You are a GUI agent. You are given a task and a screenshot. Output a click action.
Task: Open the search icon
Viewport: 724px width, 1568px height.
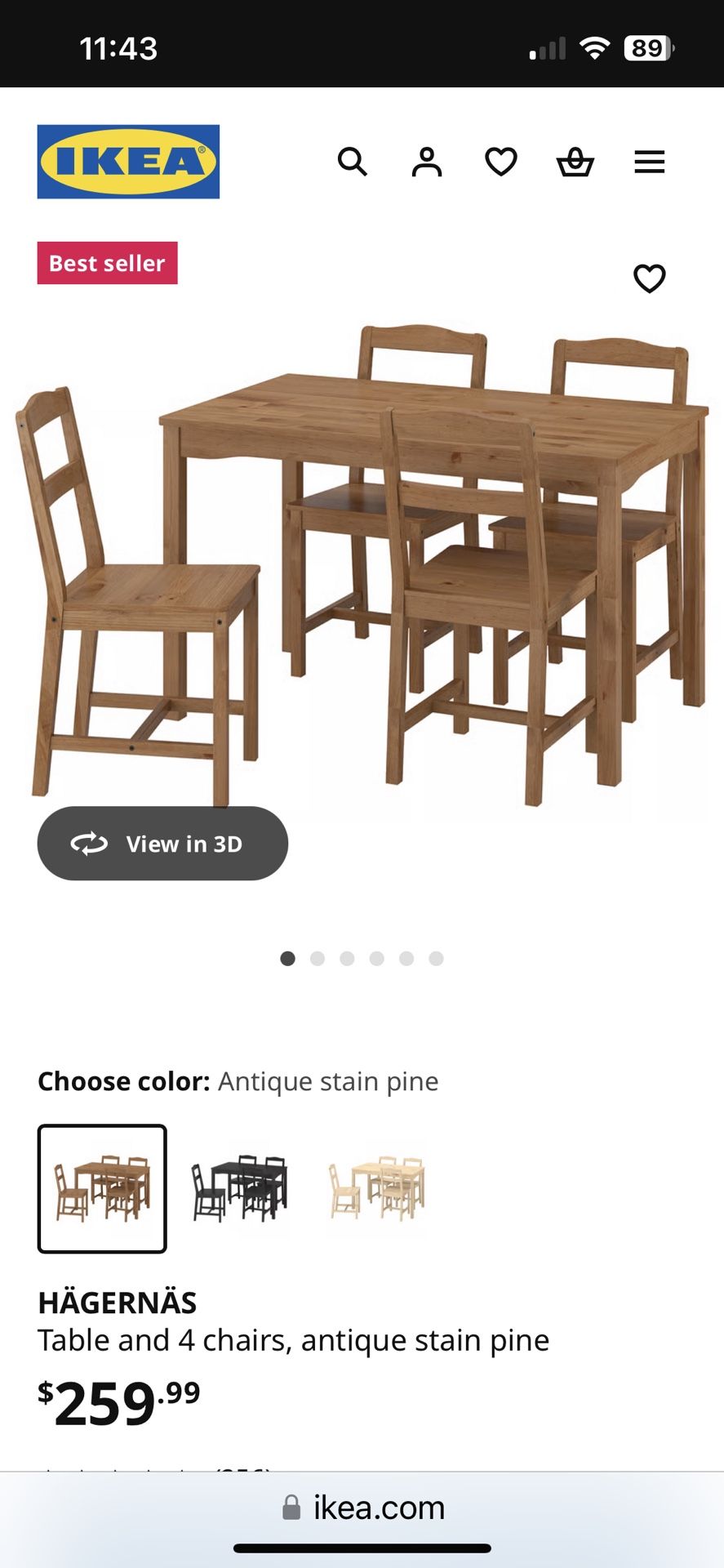(353, 162)
